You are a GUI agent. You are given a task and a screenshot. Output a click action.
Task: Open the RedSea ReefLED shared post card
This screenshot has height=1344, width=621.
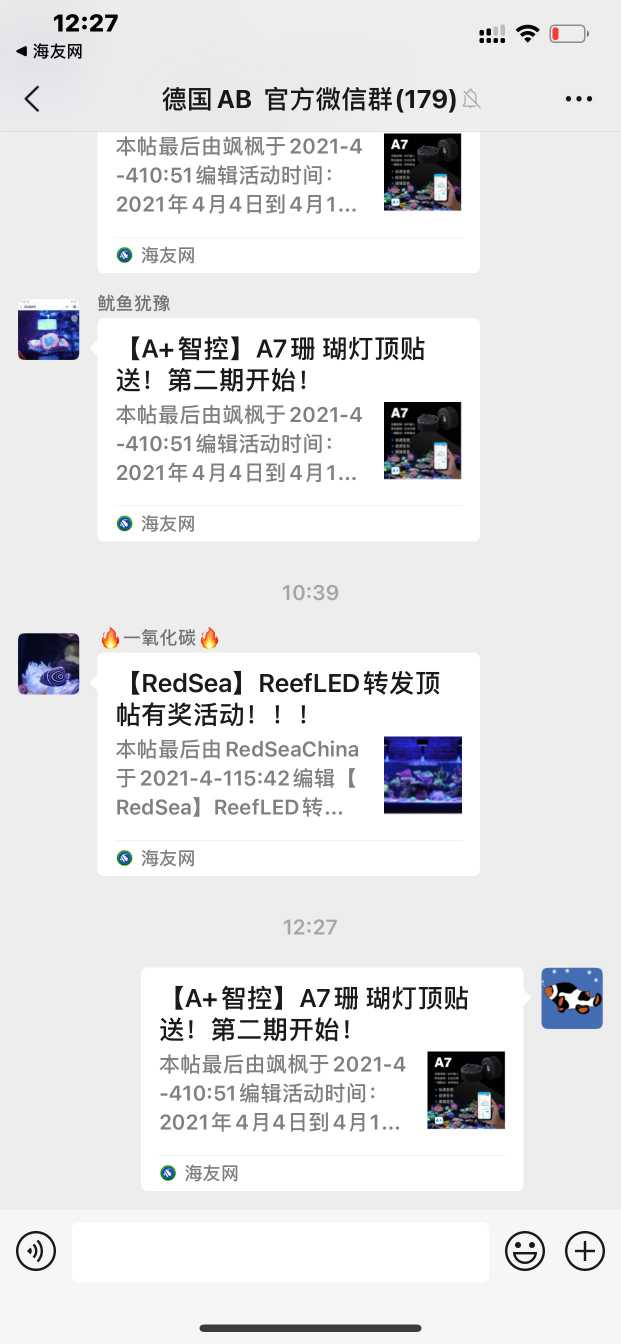pyautogui.click(x=288, y=763)
